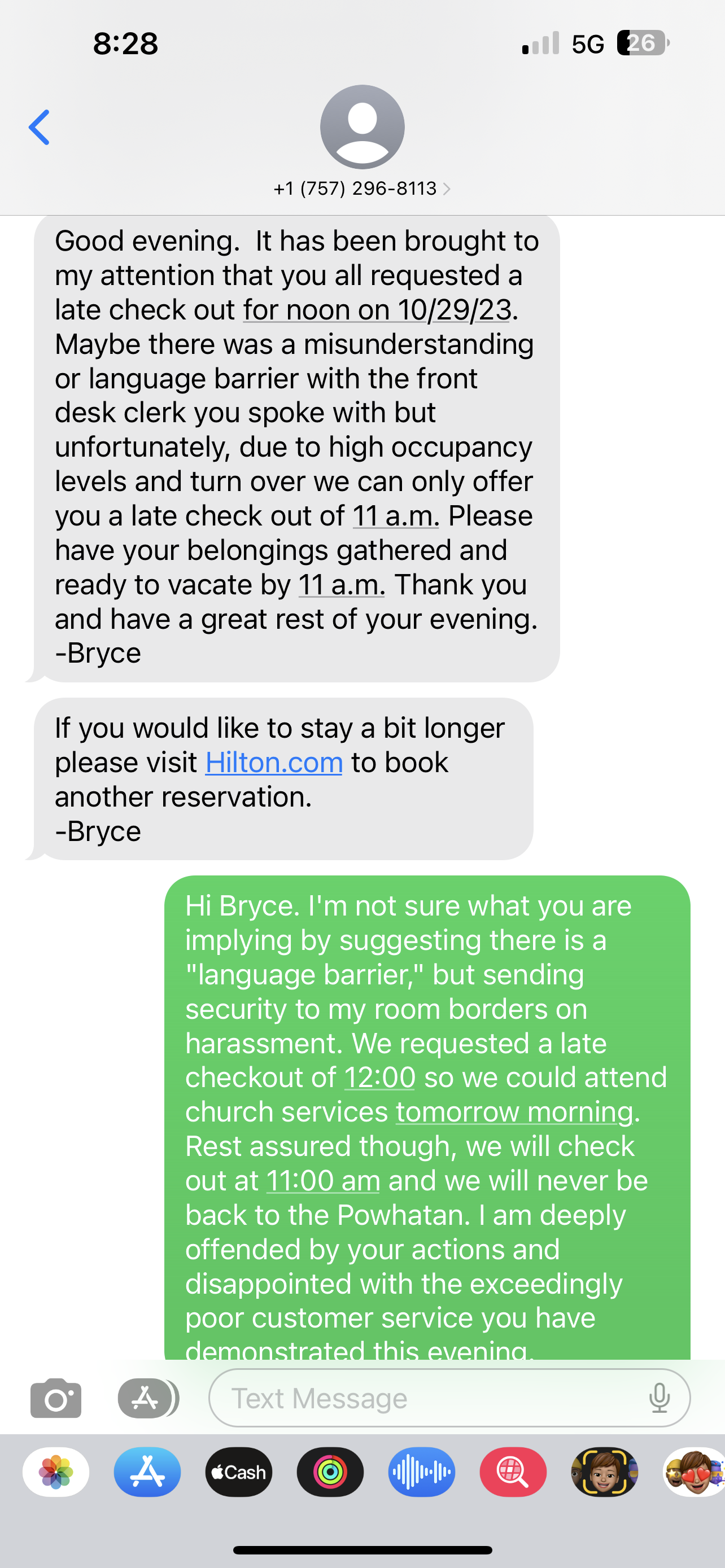Tap the 5G status indicator
This screenshot has height=1568, width=725.
point(586,42)
